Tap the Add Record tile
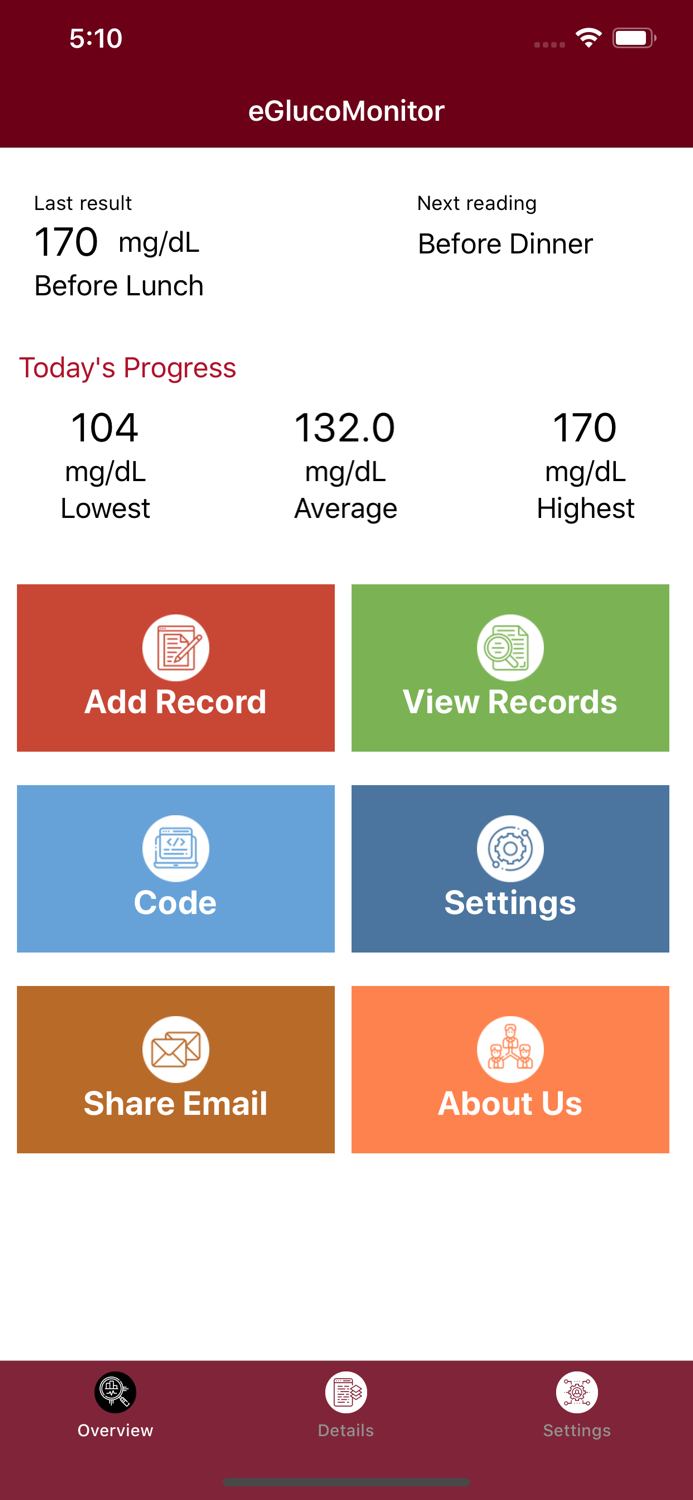The width and height of the screenshot is (693, 1500). point(175,668)
